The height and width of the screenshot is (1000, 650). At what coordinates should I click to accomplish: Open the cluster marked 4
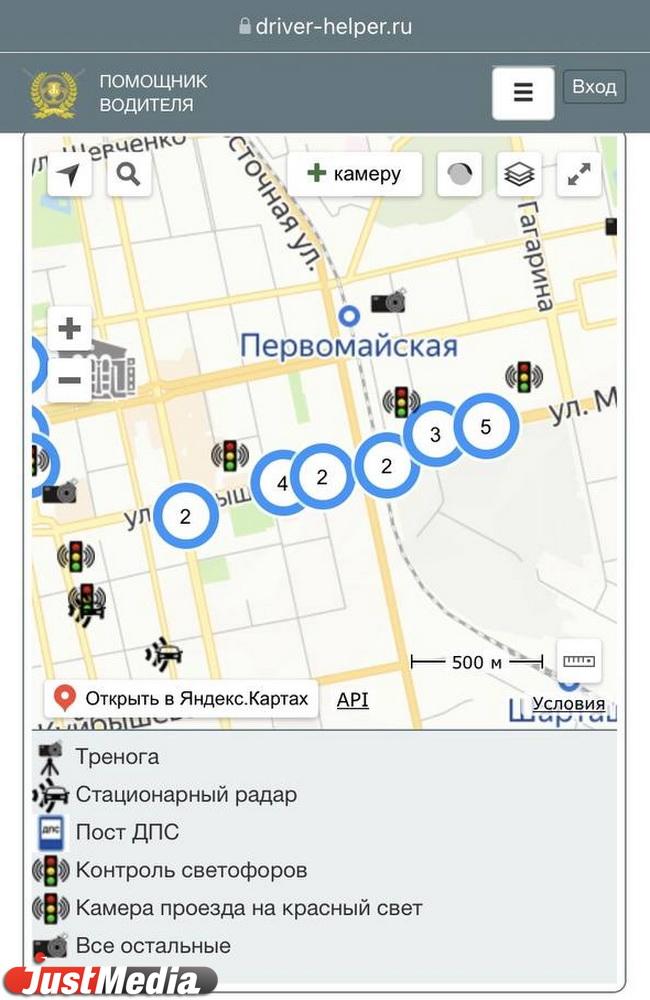click(280, 484)
